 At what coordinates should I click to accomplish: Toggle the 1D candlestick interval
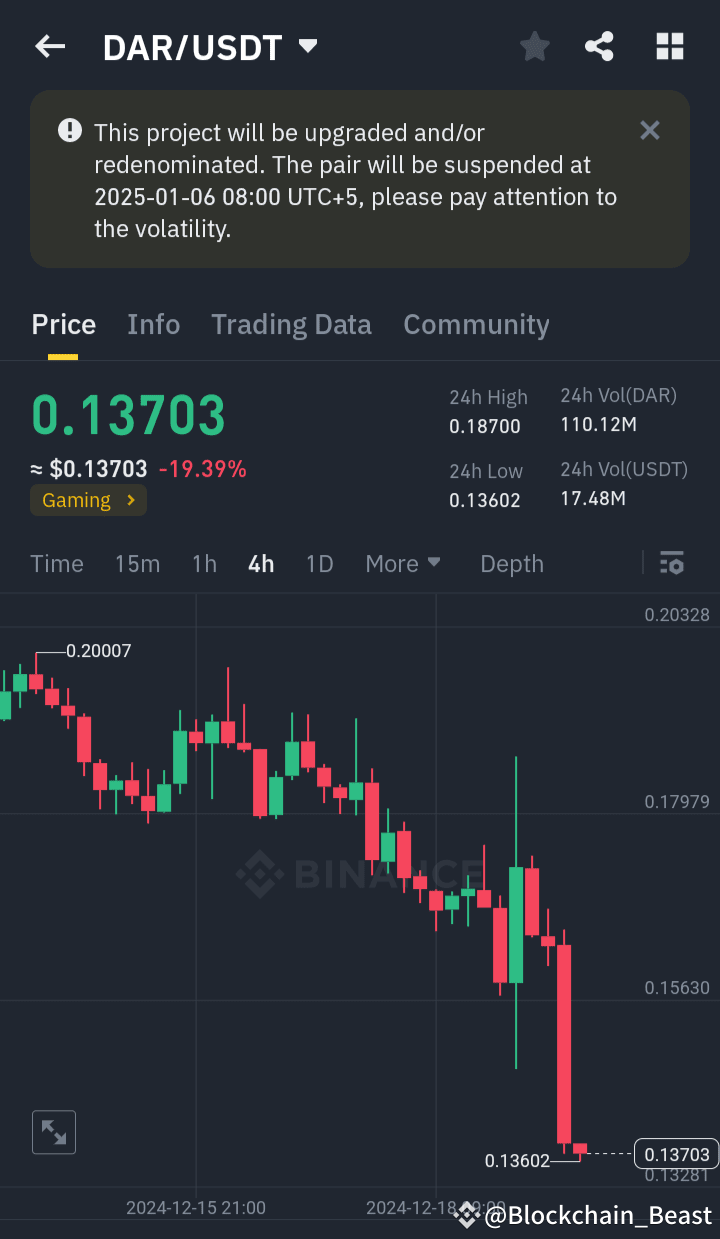[x=319, y=563]
